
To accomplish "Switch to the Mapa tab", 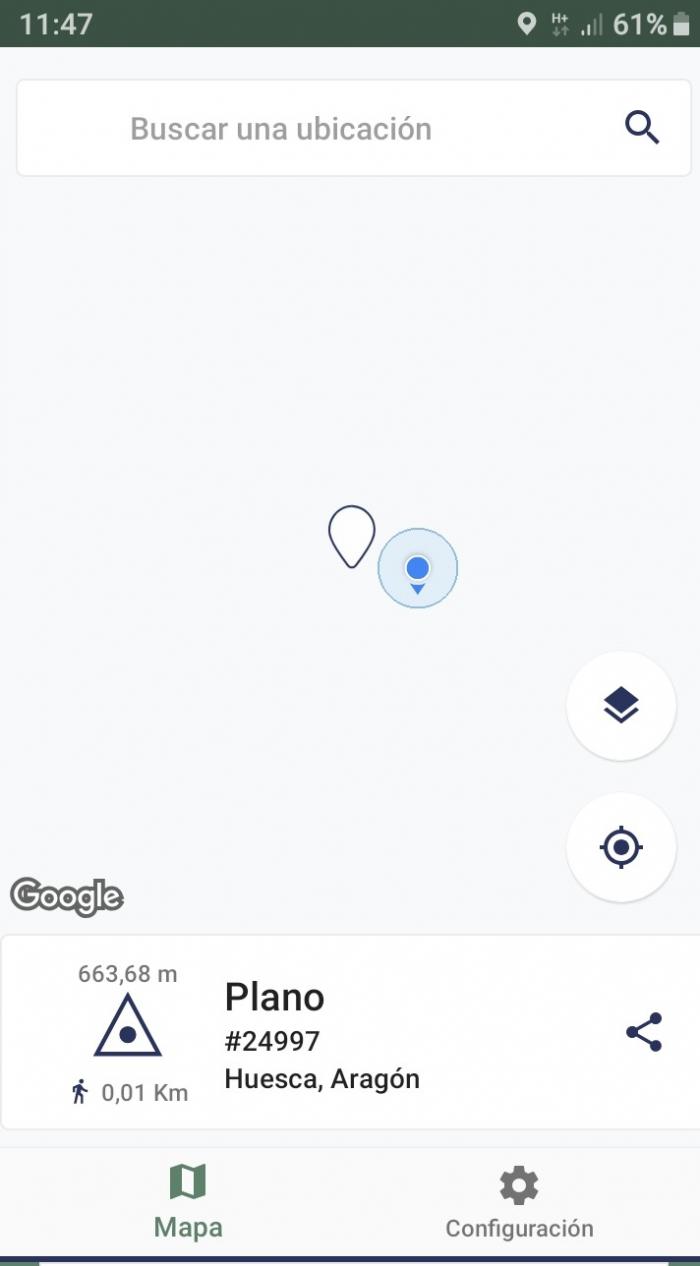I will point(188,1201).
